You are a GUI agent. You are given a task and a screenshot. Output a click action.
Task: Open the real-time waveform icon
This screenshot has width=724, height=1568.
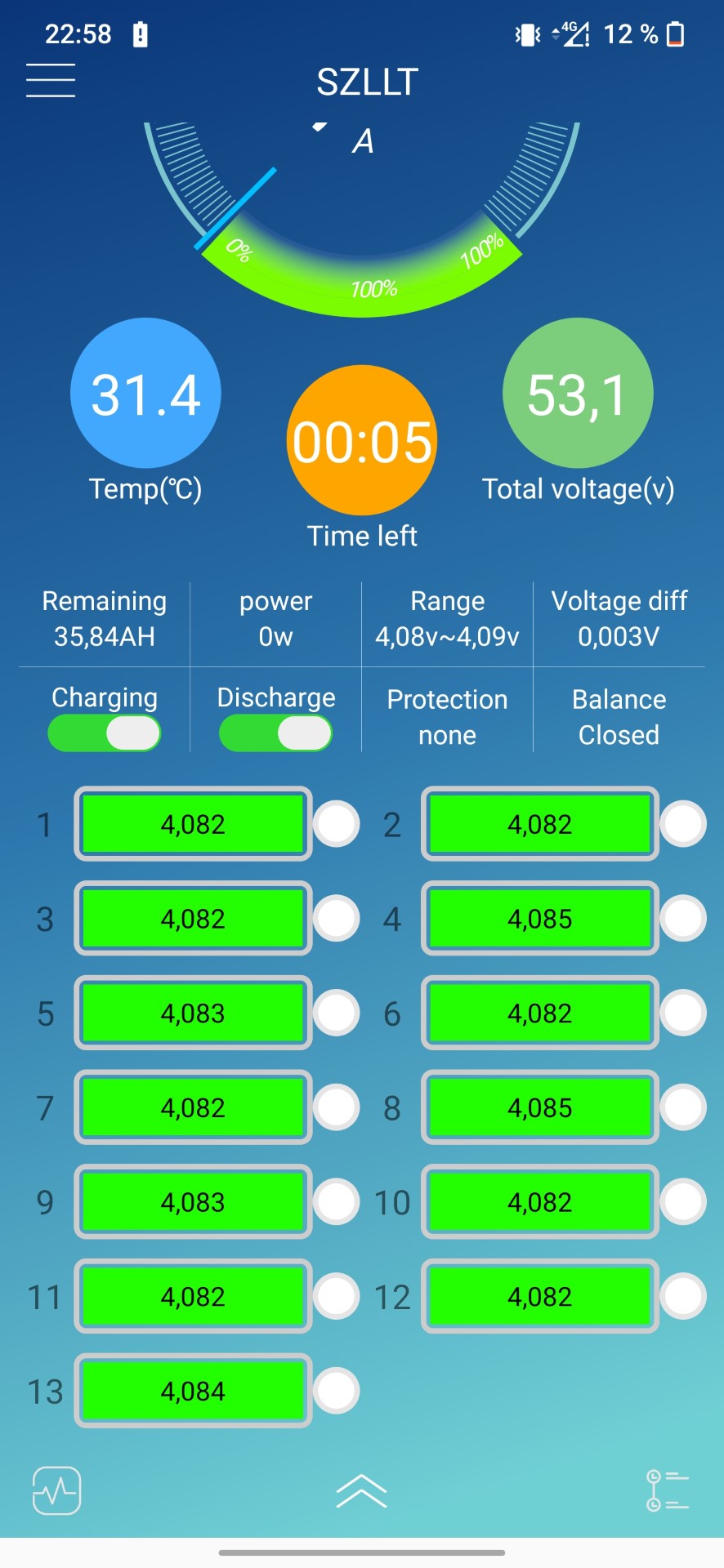[x=56, y=1491]
